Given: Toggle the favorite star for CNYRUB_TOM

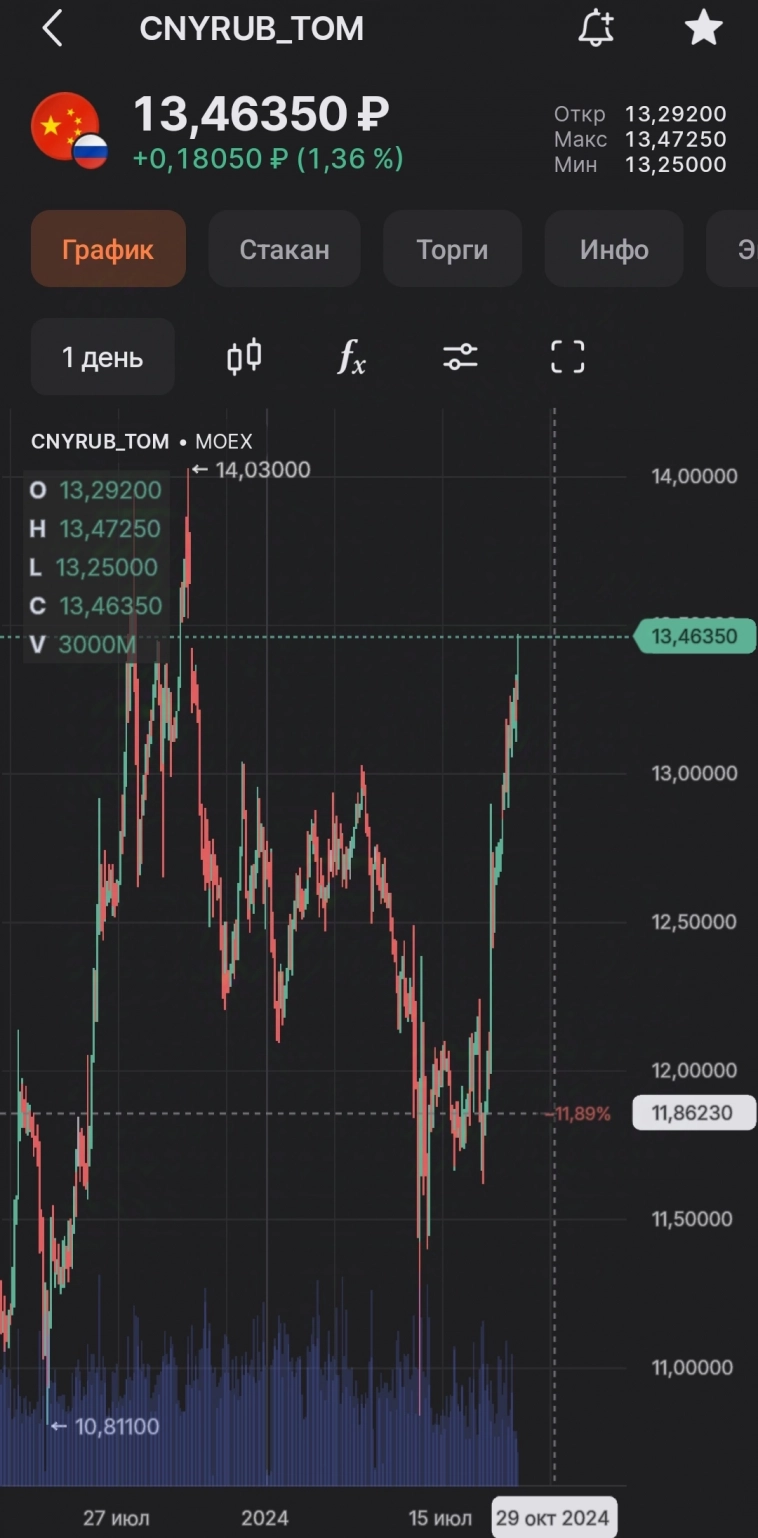Looking at the screenshot, I should point(703,28).
